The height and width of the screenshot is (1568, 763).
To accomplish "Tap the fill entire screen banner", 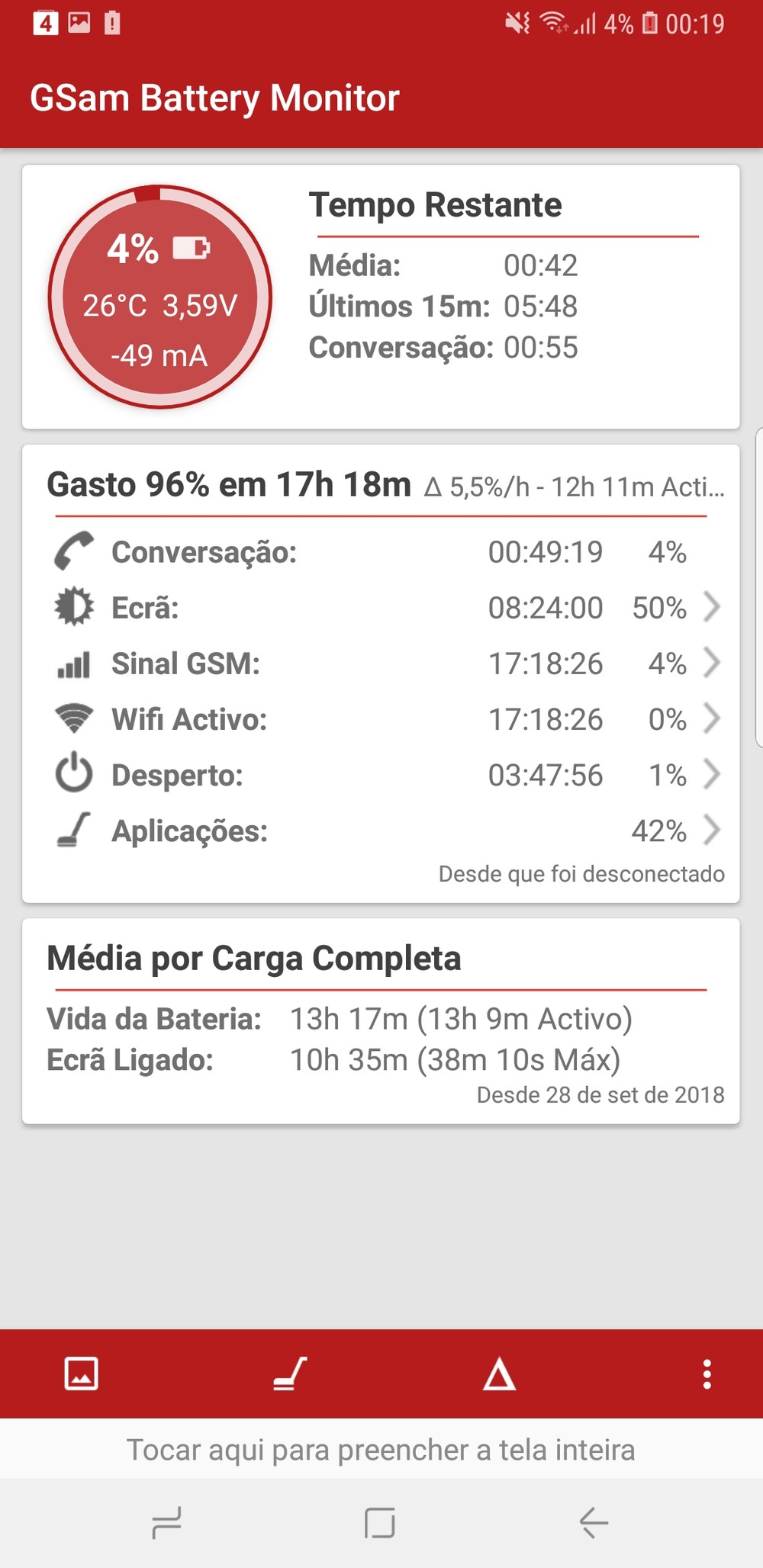I will [381, 1449].
